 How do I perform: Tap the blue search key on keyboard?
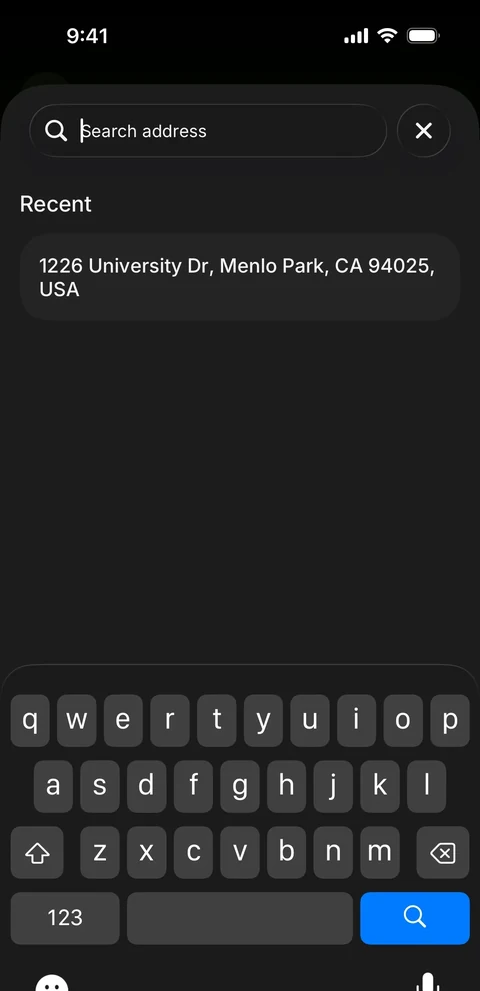(415, 918)
